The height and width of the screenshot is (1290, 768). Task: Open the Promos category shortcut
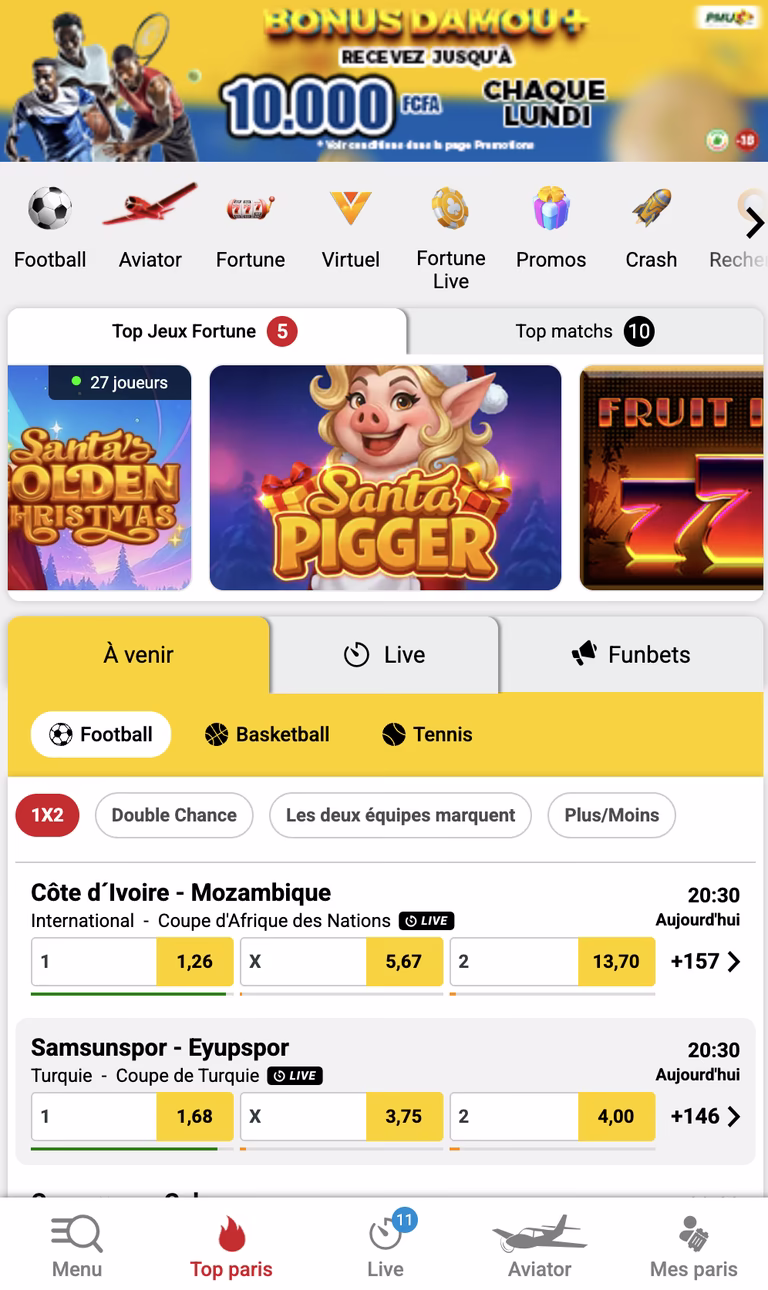[551, 226]
